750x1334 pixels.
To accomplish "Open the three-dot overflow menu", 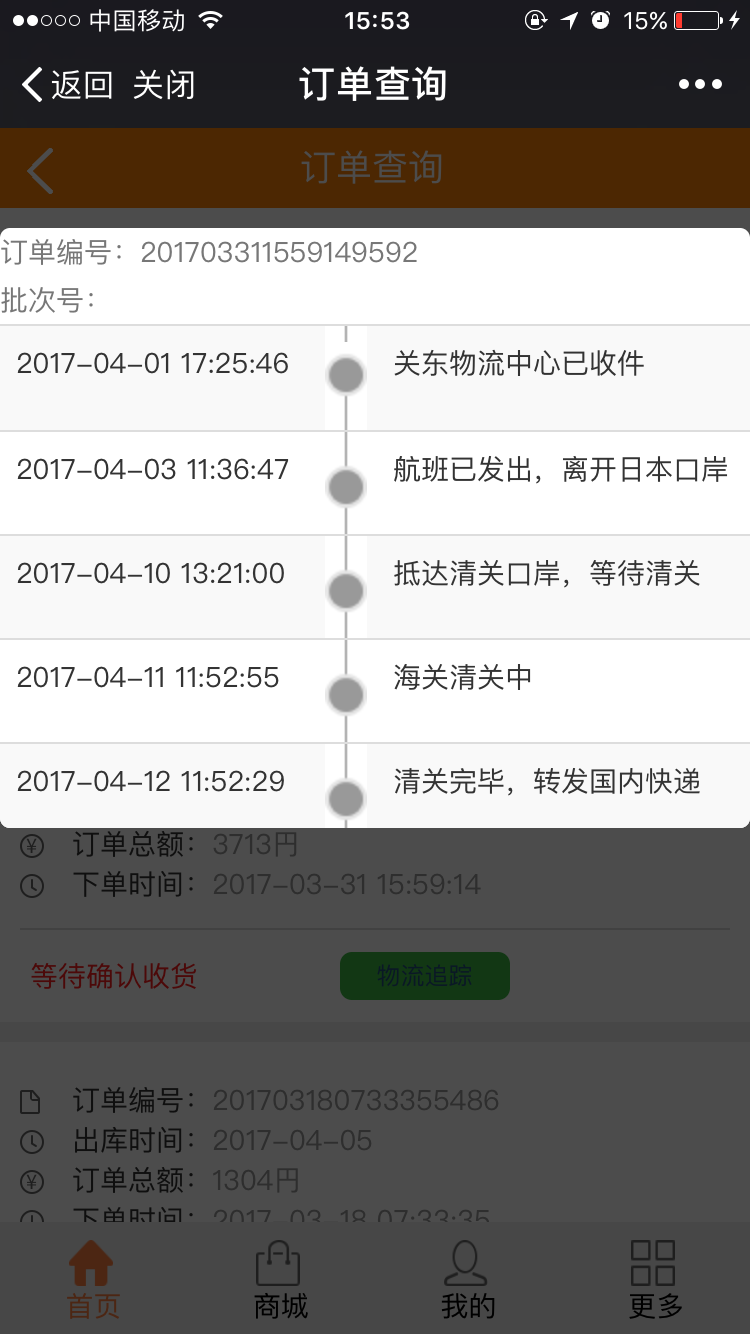I will click(700, 85).
